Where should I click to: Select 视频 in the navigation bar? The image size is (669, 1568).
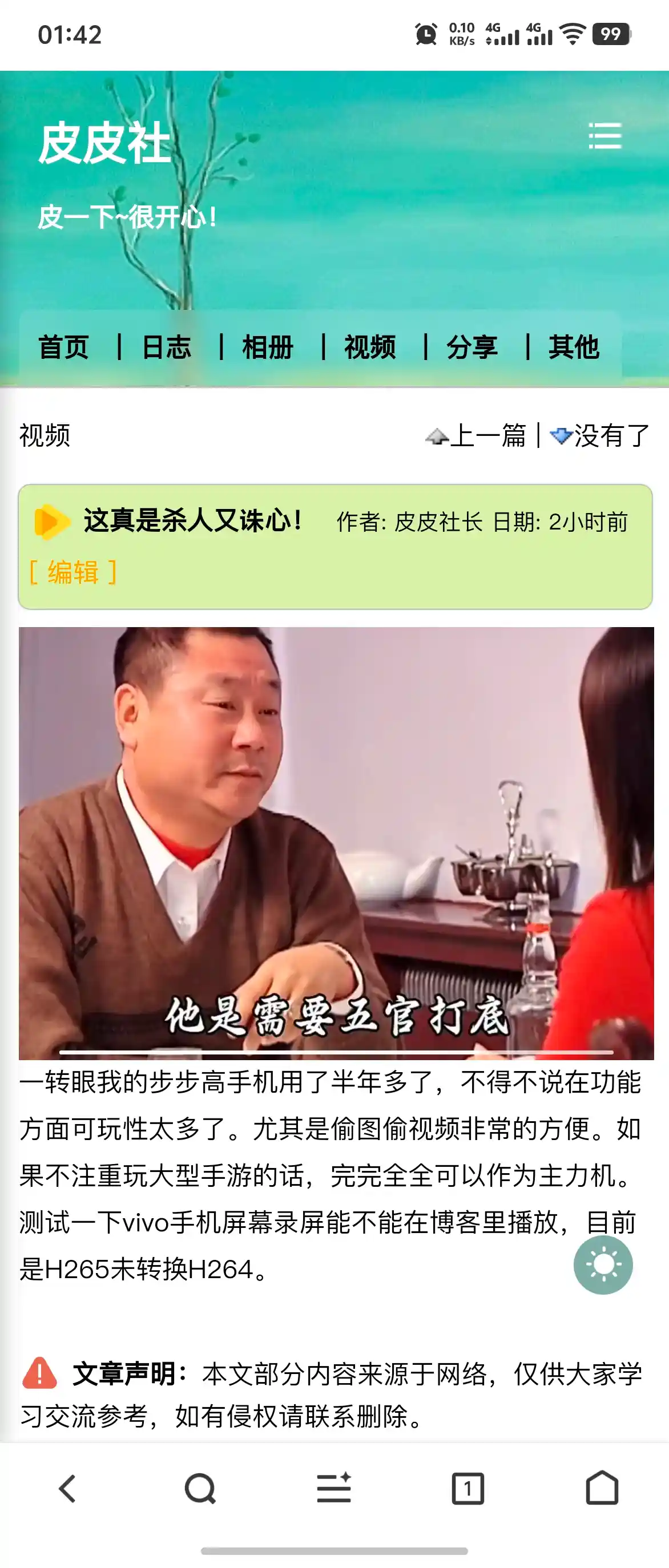(370, 347)
